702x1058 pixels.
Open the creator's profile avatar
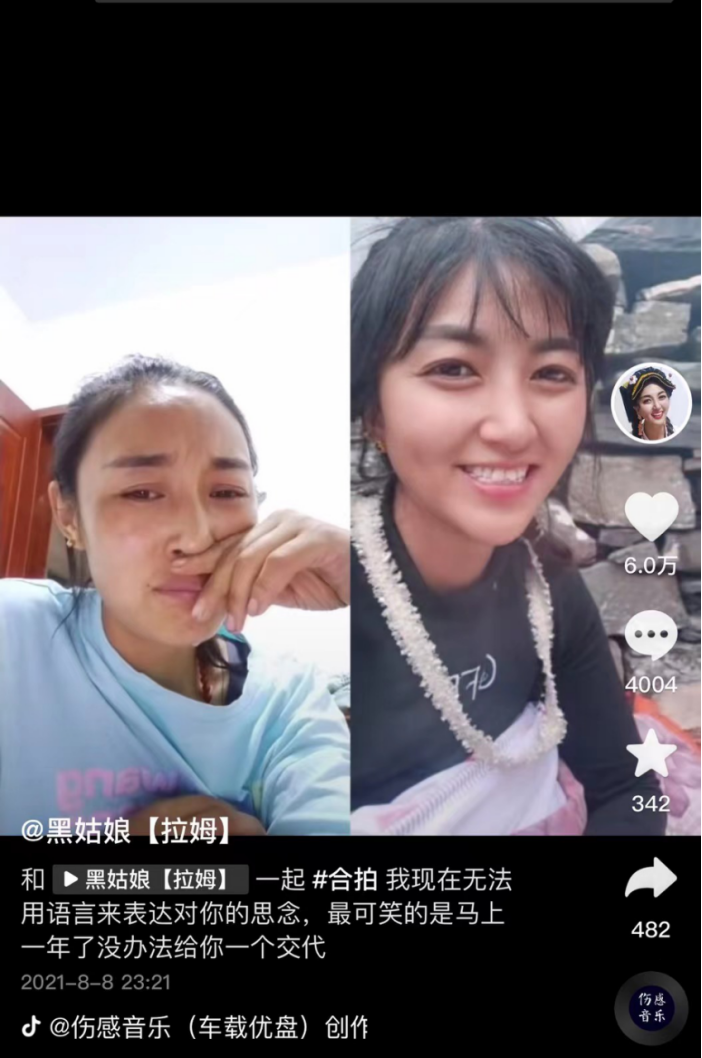651,403
